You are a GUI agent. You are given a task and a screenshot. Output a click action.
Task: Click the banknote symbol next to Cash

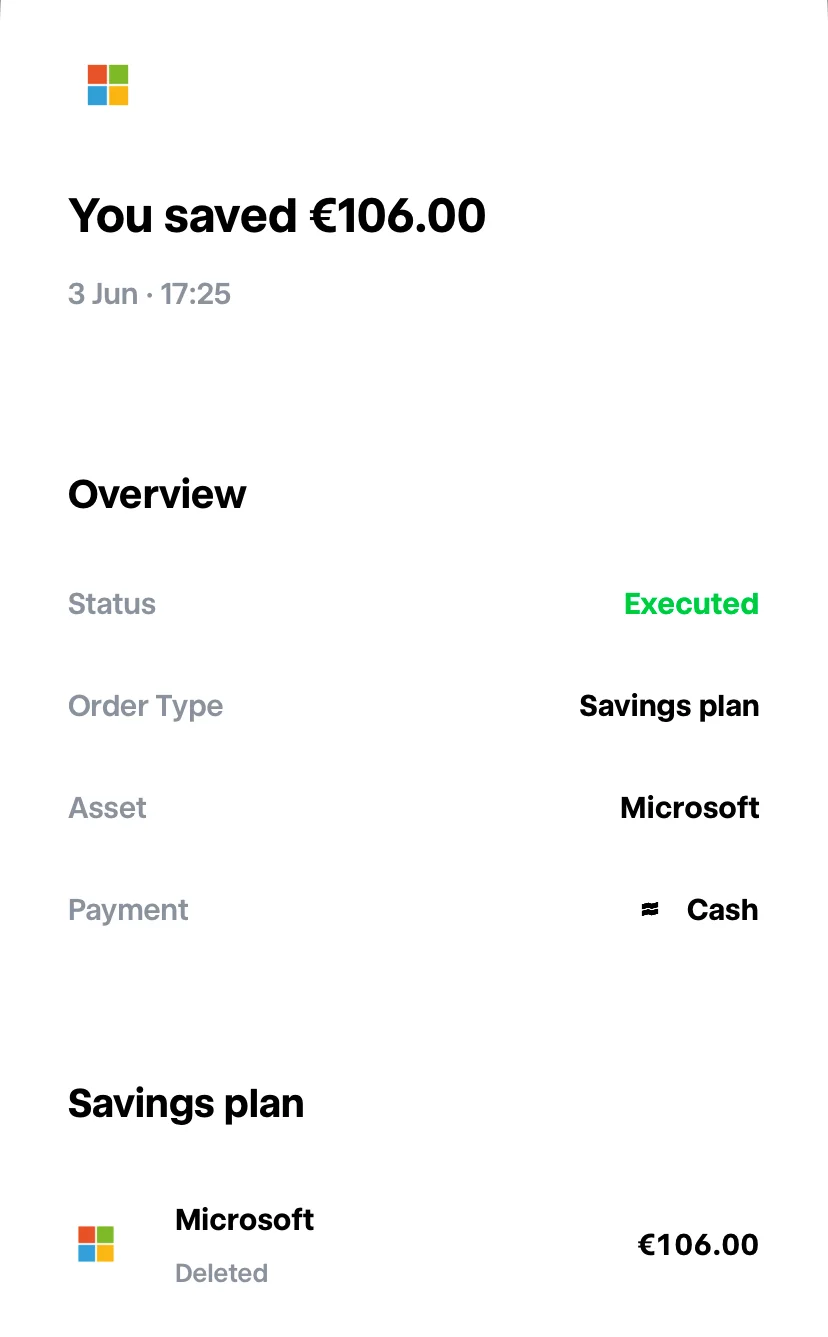(x=649, y=909)
